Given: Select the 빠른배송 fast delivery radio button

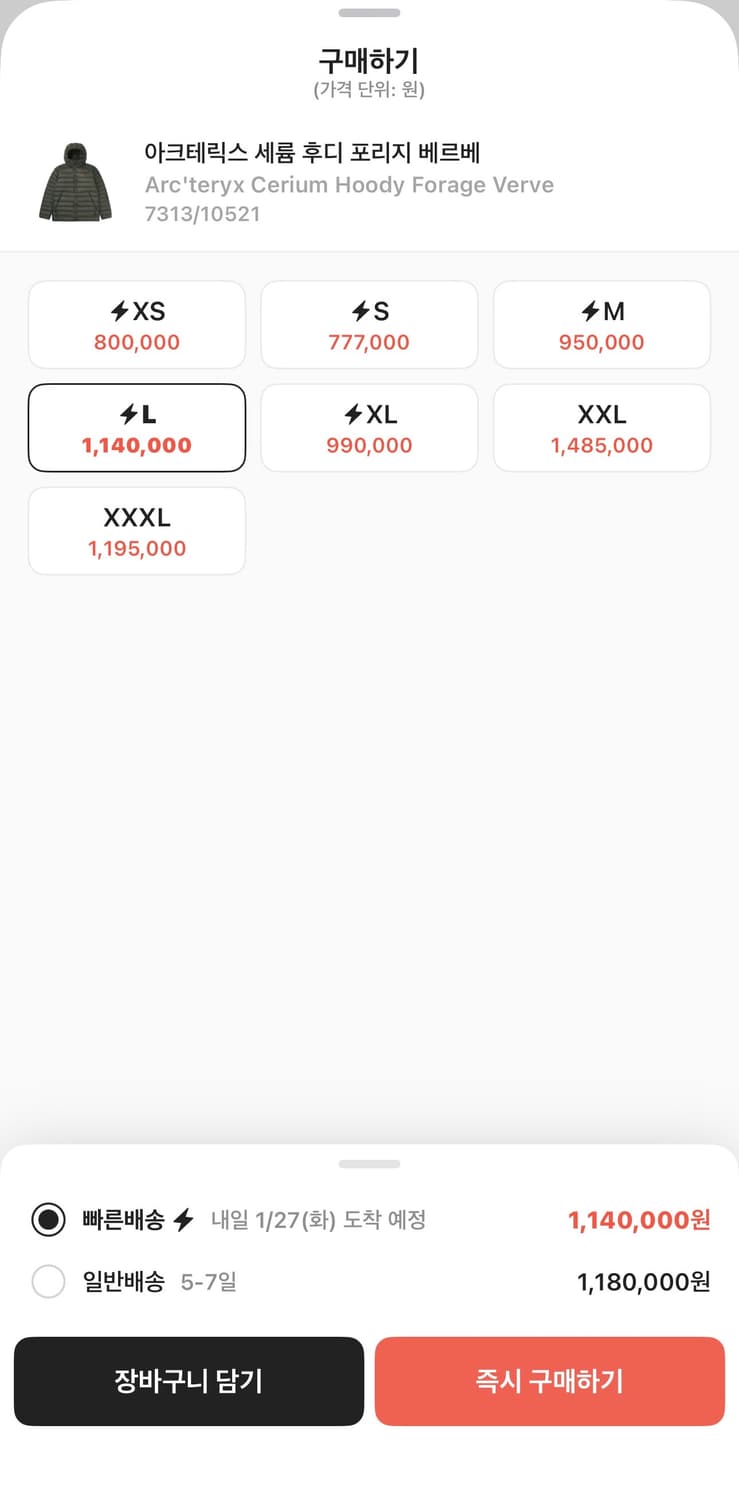Looking at the screenshot, I should pos(48,1220).
